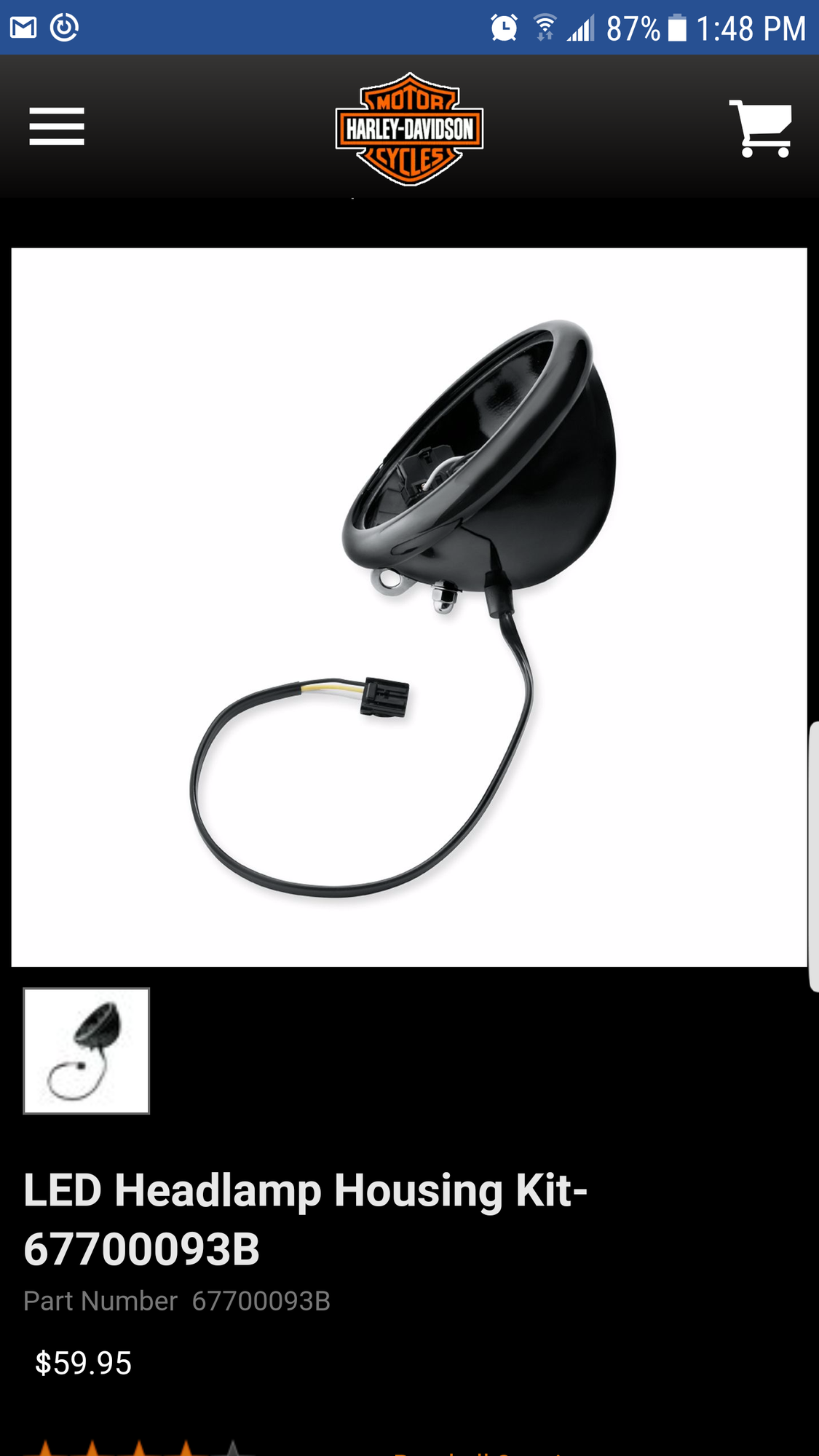This screenshot has width=819, height=1456.
Task: Open the hamburger navigation menu
Action: click(57, 127)
